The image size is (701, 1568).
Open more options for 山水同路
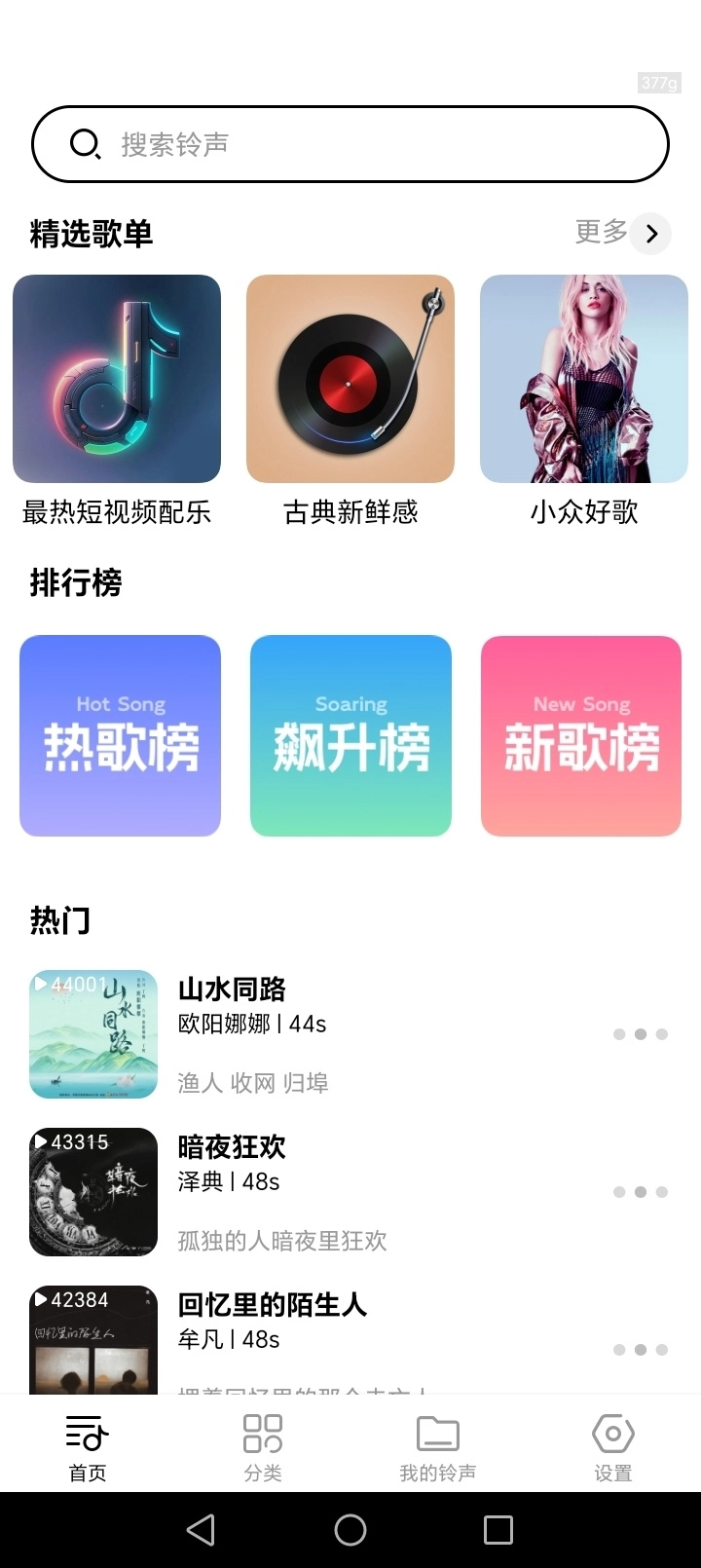[640, 1033]
